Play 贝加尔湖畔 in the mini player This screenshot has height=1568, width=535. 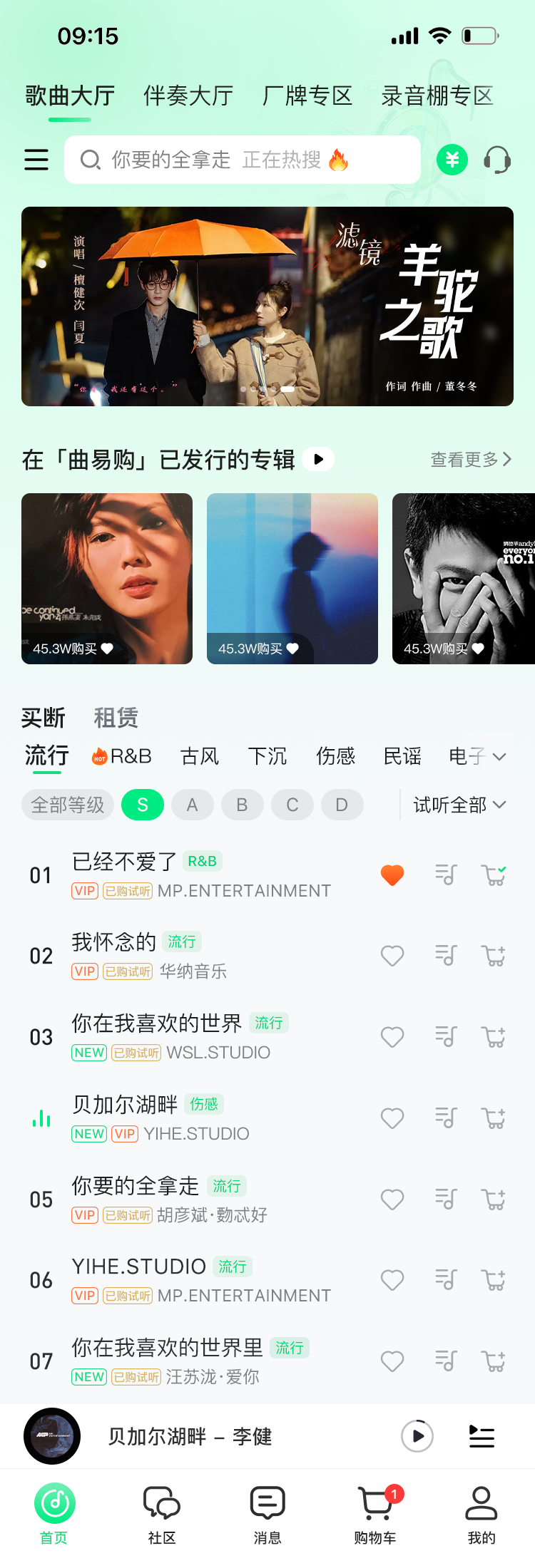point(417,1436)
